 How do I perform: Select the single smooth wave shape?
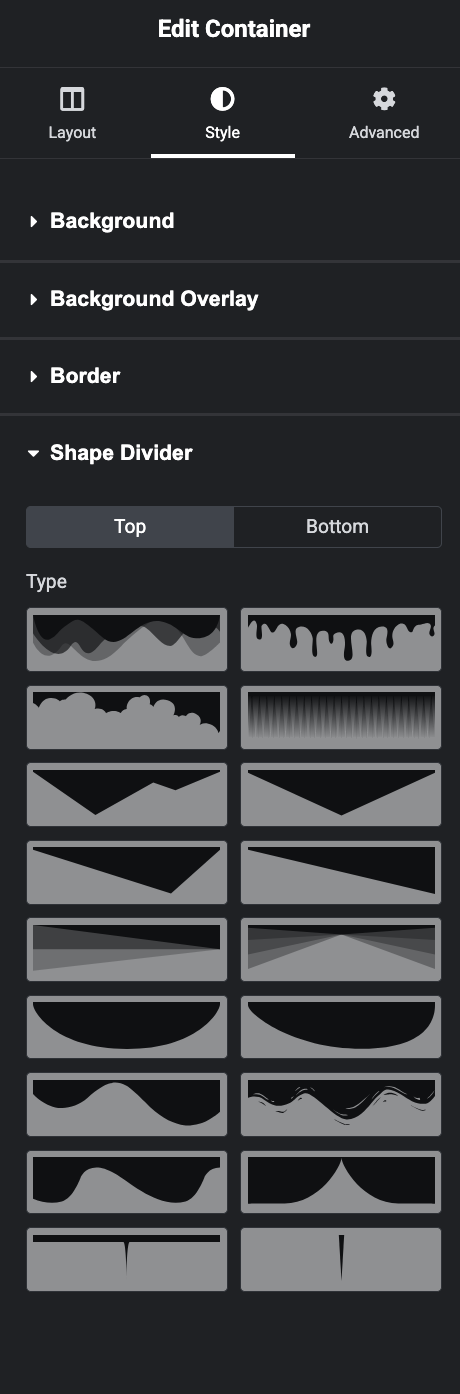point(127,1104)
